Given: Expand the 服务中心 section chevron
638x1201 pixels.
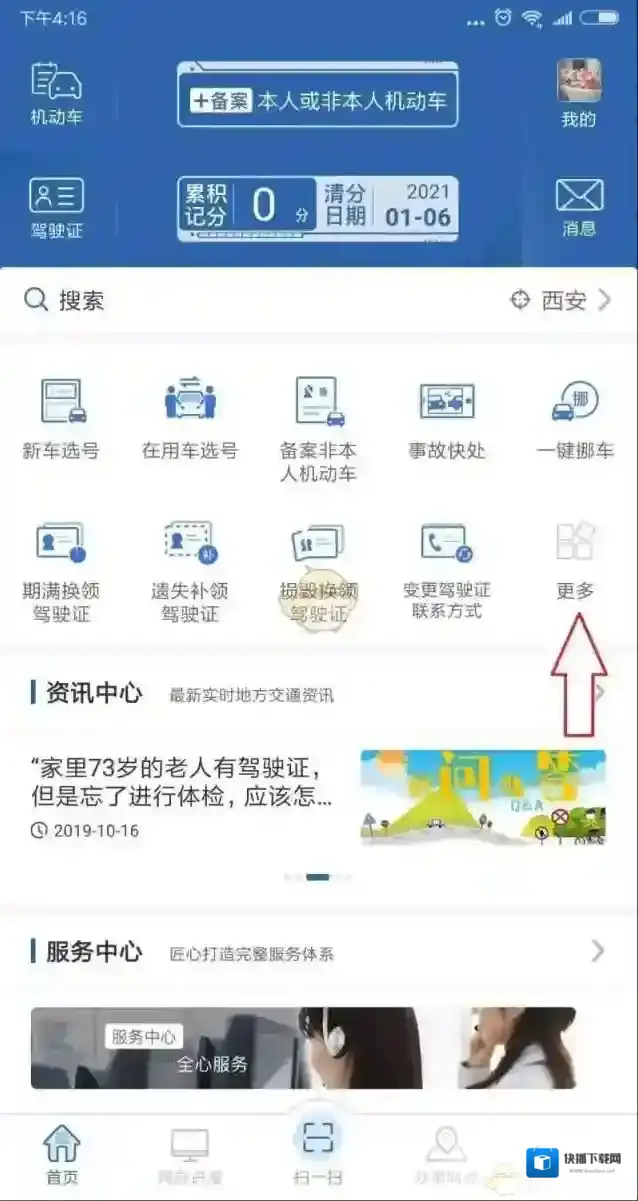Looking at the screenshot, I should (598, 951).
